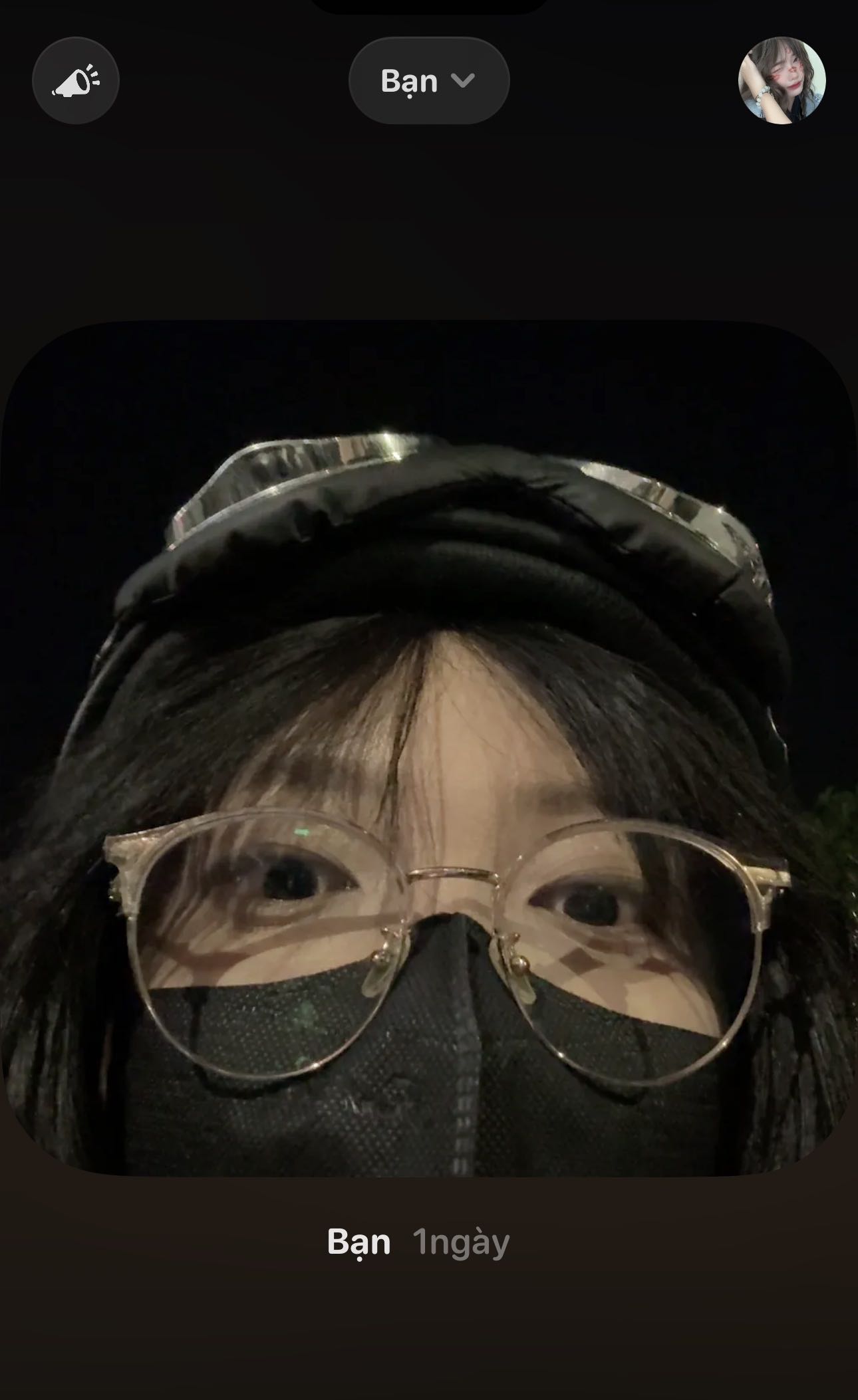The height and width of the screenshot is (1400, 858).
Task: Open the megaphone announcements icon
Action: [x=76, y=80]
